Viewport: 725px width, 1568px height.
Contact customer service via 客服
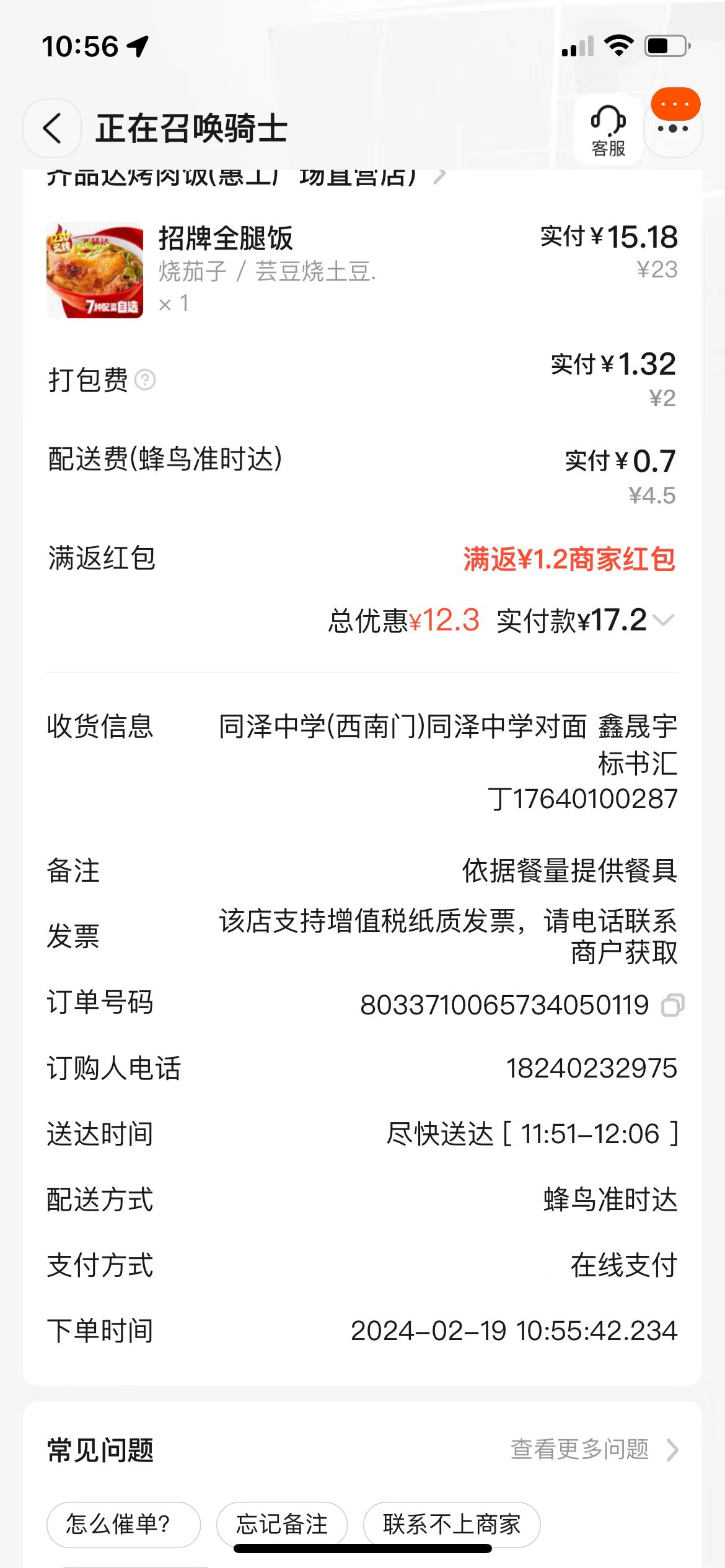[x=608, y=131]
